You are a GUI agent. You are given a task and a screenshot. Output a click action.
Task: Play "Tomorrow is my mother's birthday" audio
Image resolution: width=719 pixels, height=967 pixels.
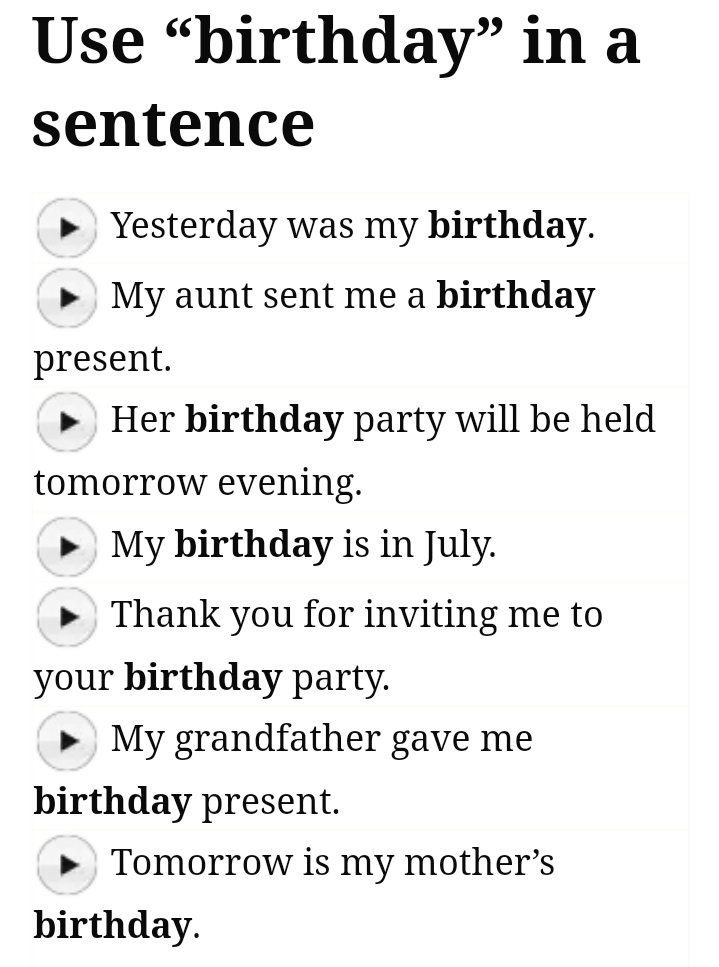click(x=66, y=863)
